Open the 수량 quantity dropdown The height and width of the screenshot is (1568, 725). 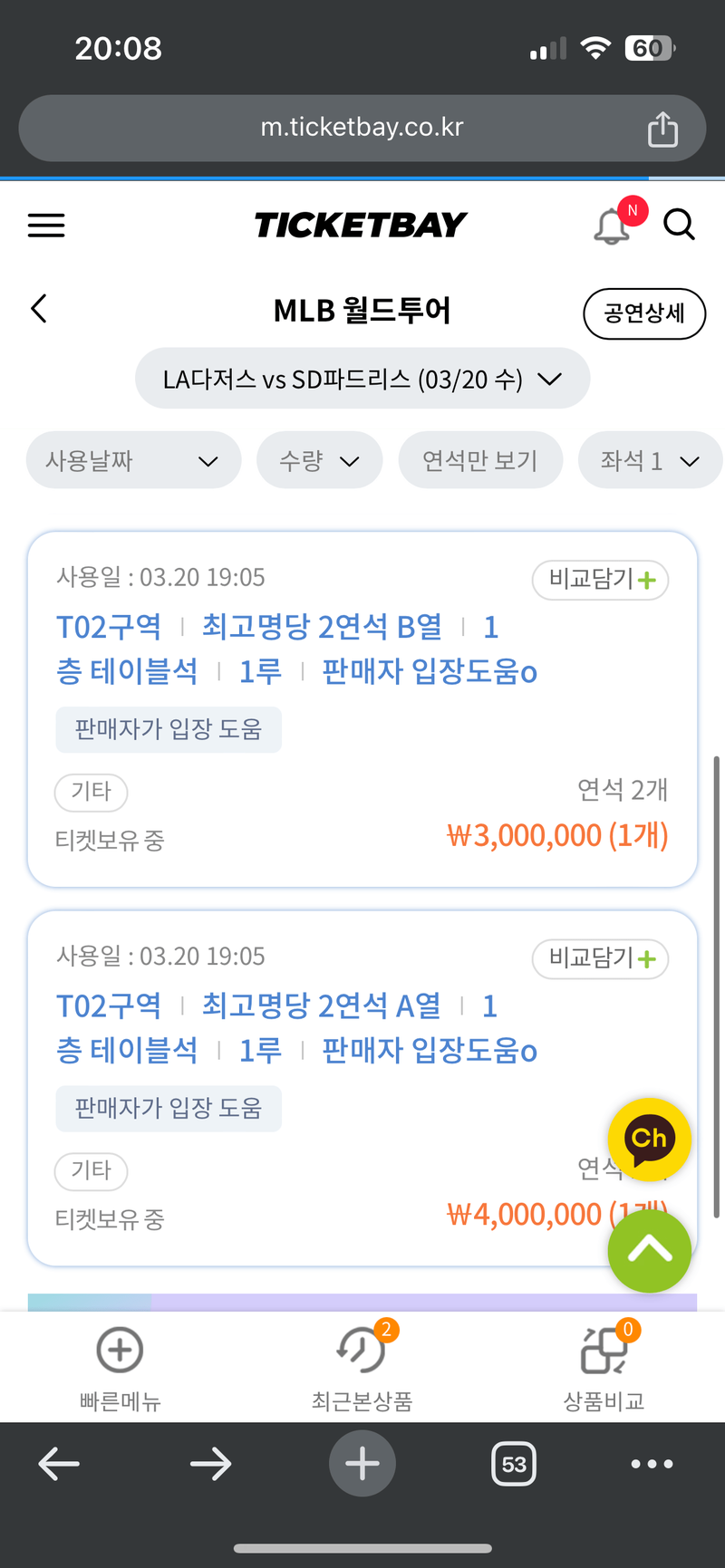[319, 461]
